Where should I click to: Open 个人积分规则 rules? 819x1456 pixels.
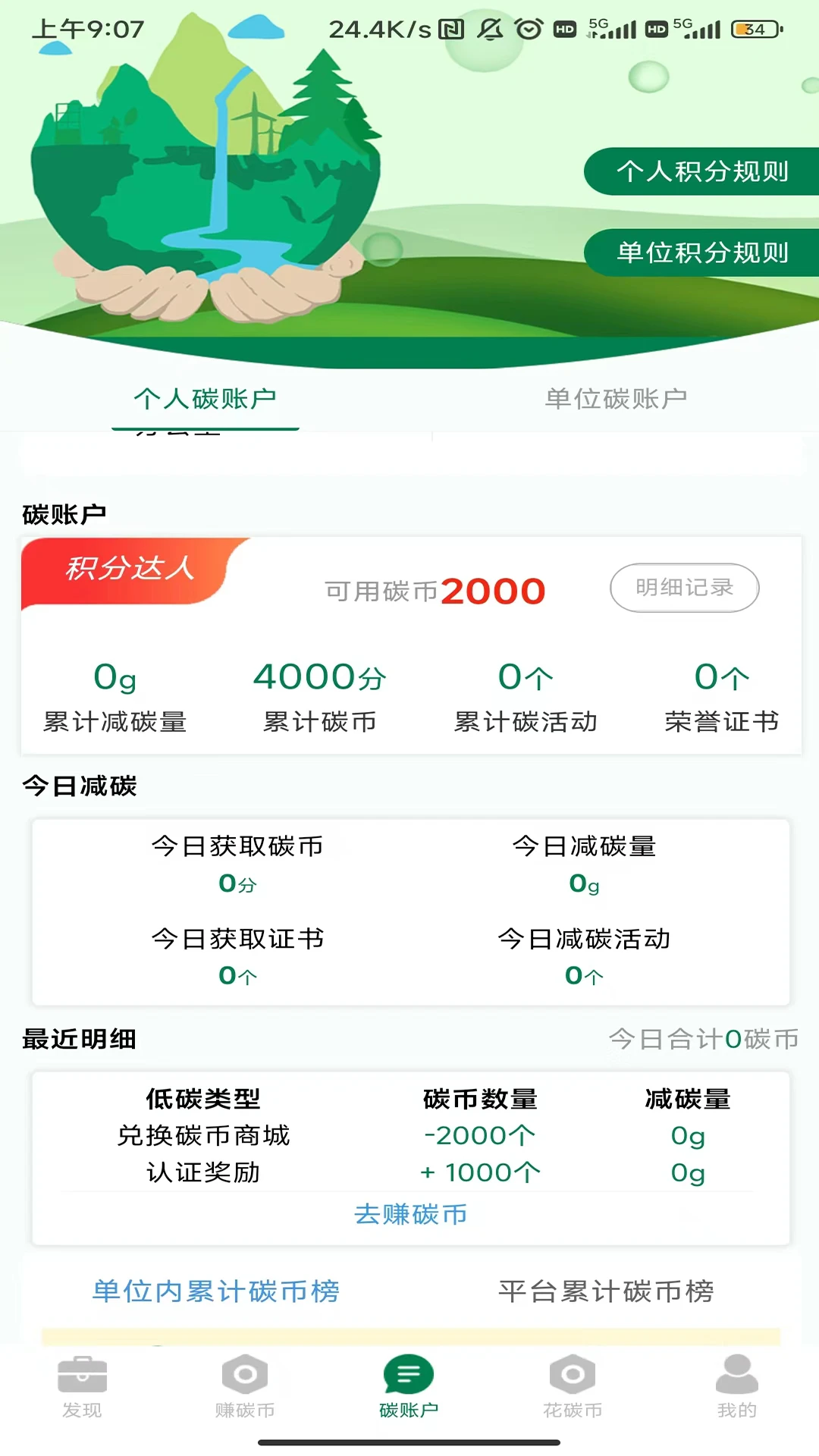coord(702,172)
